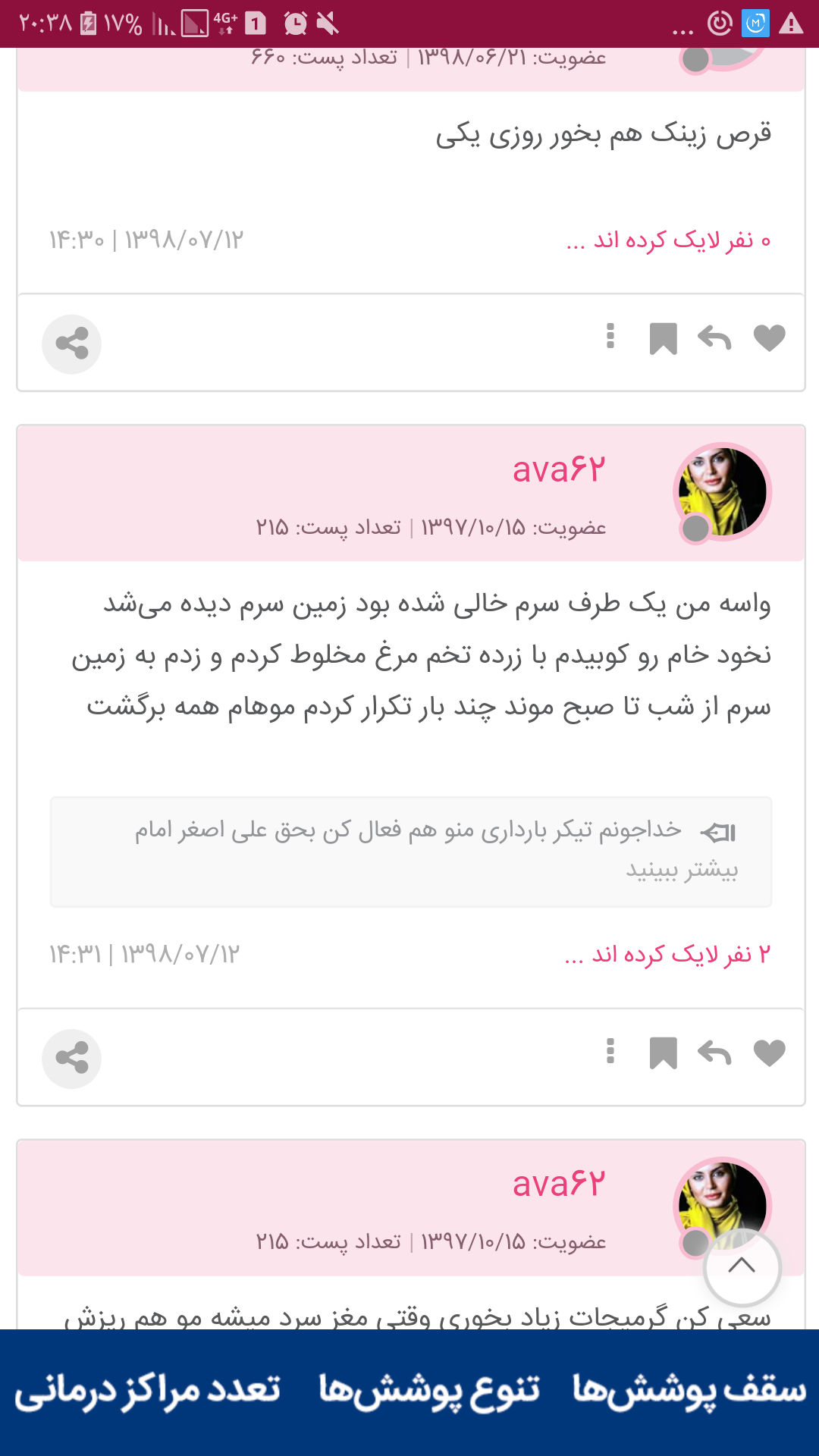Share the zinc tablet post

[72, 344]
